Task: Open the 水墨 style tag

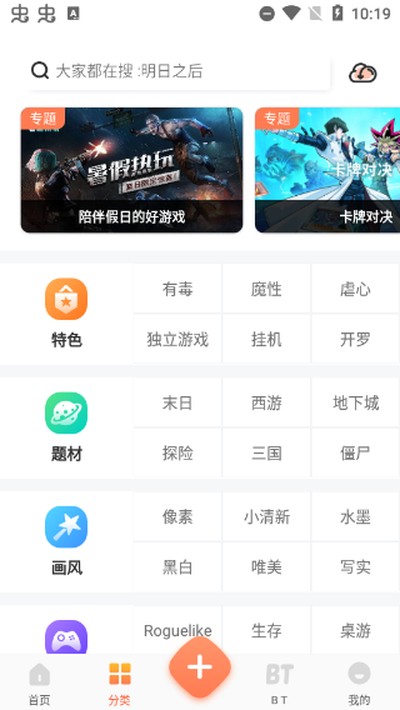Action: point(356,517)
